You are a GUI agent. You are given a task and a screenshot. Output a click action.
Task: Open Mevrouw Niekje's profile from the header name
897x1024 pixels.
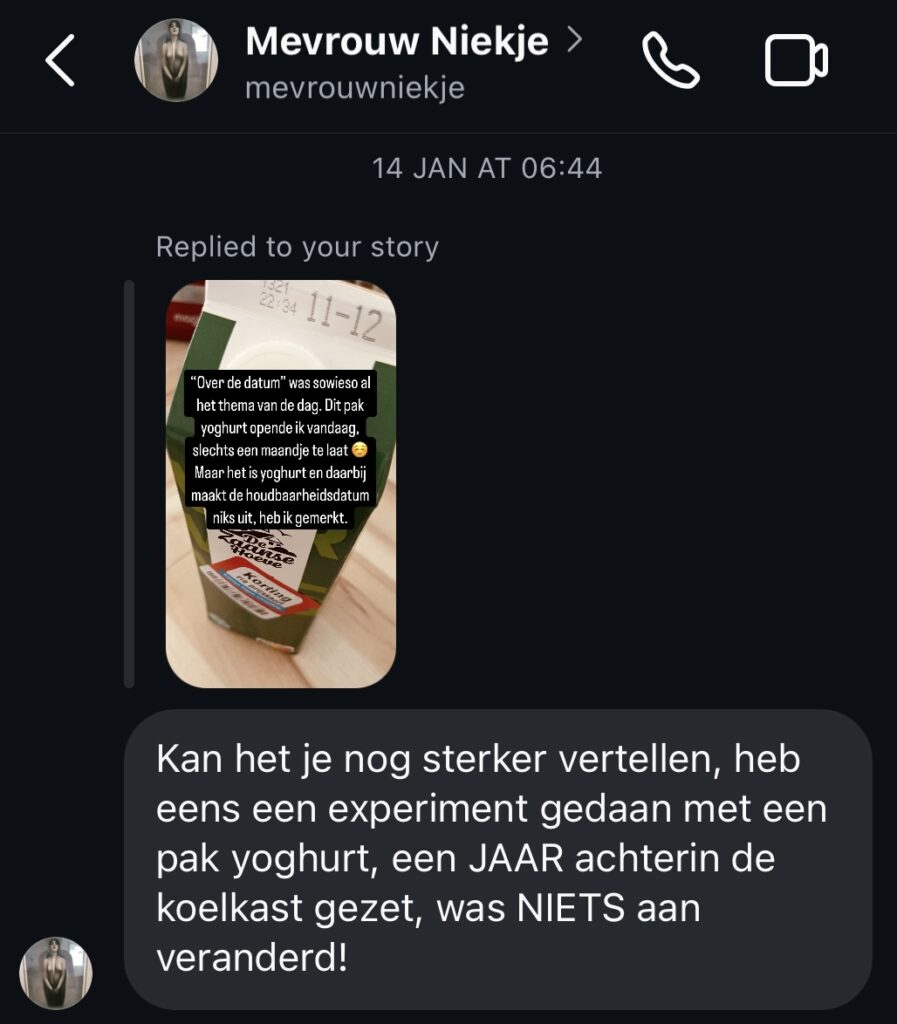click(x=396, y=42)
